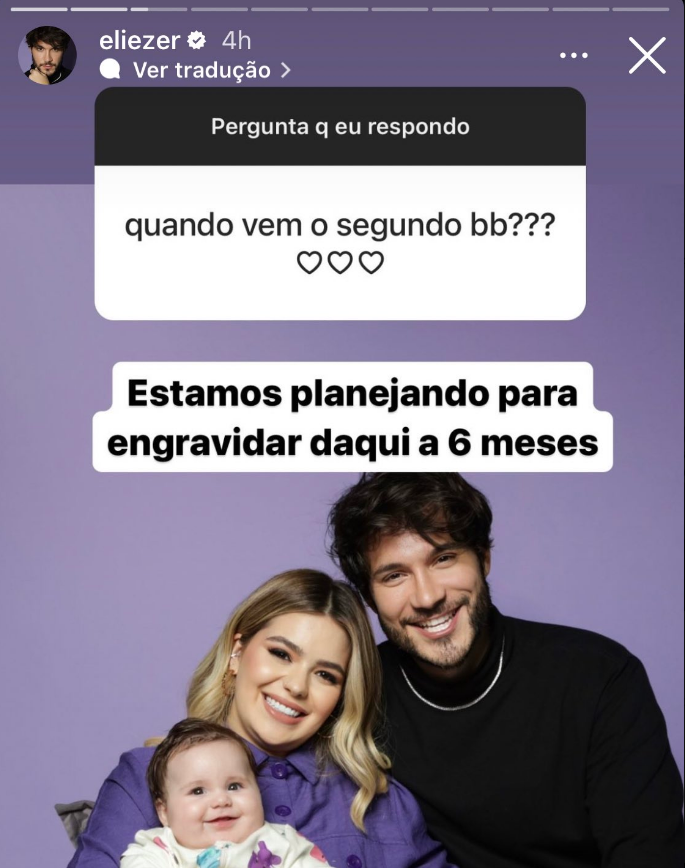This screenshot has height=868, width=685.
Task: Close the story with the X button
Action: point(647,56)
